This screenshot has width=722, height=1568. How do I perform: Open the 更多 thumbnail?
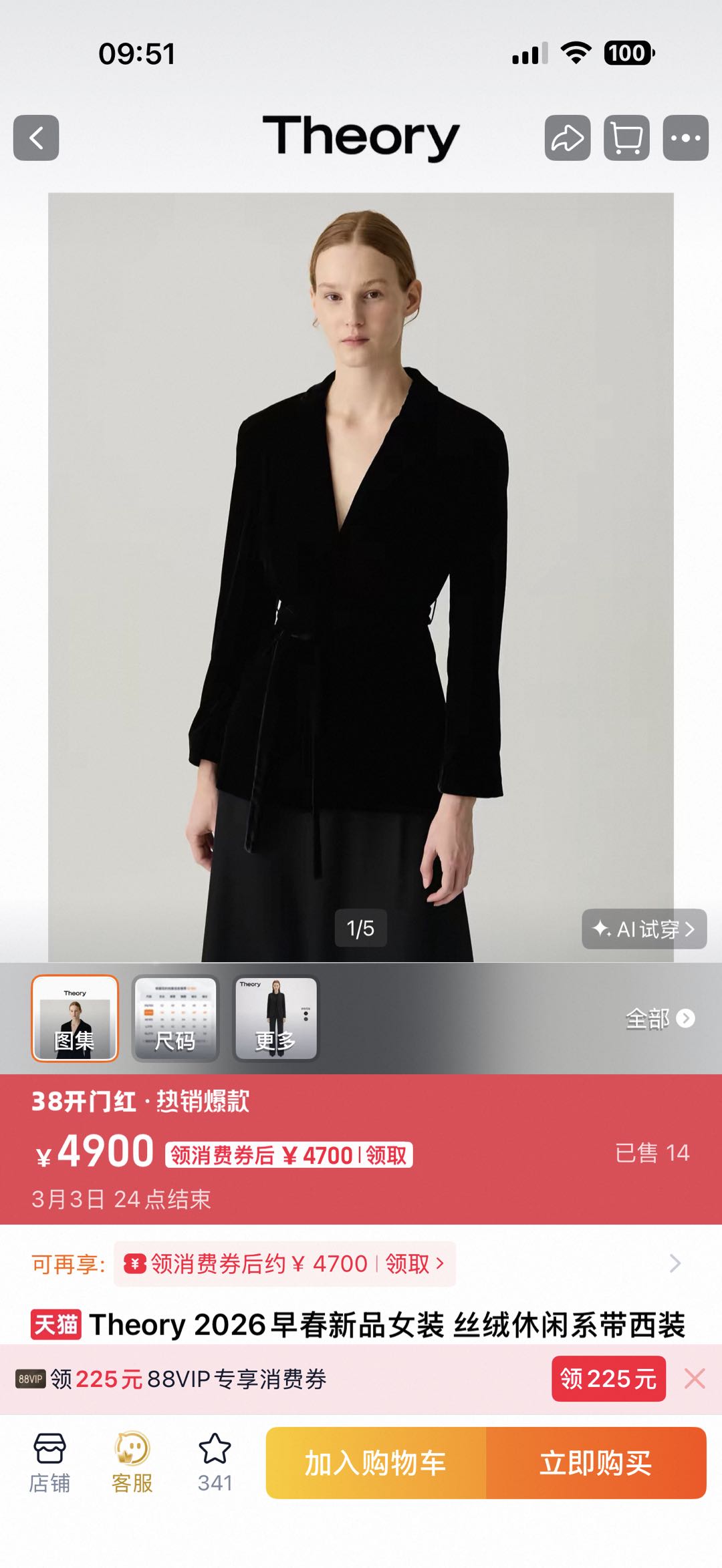tap(275, 1018)
